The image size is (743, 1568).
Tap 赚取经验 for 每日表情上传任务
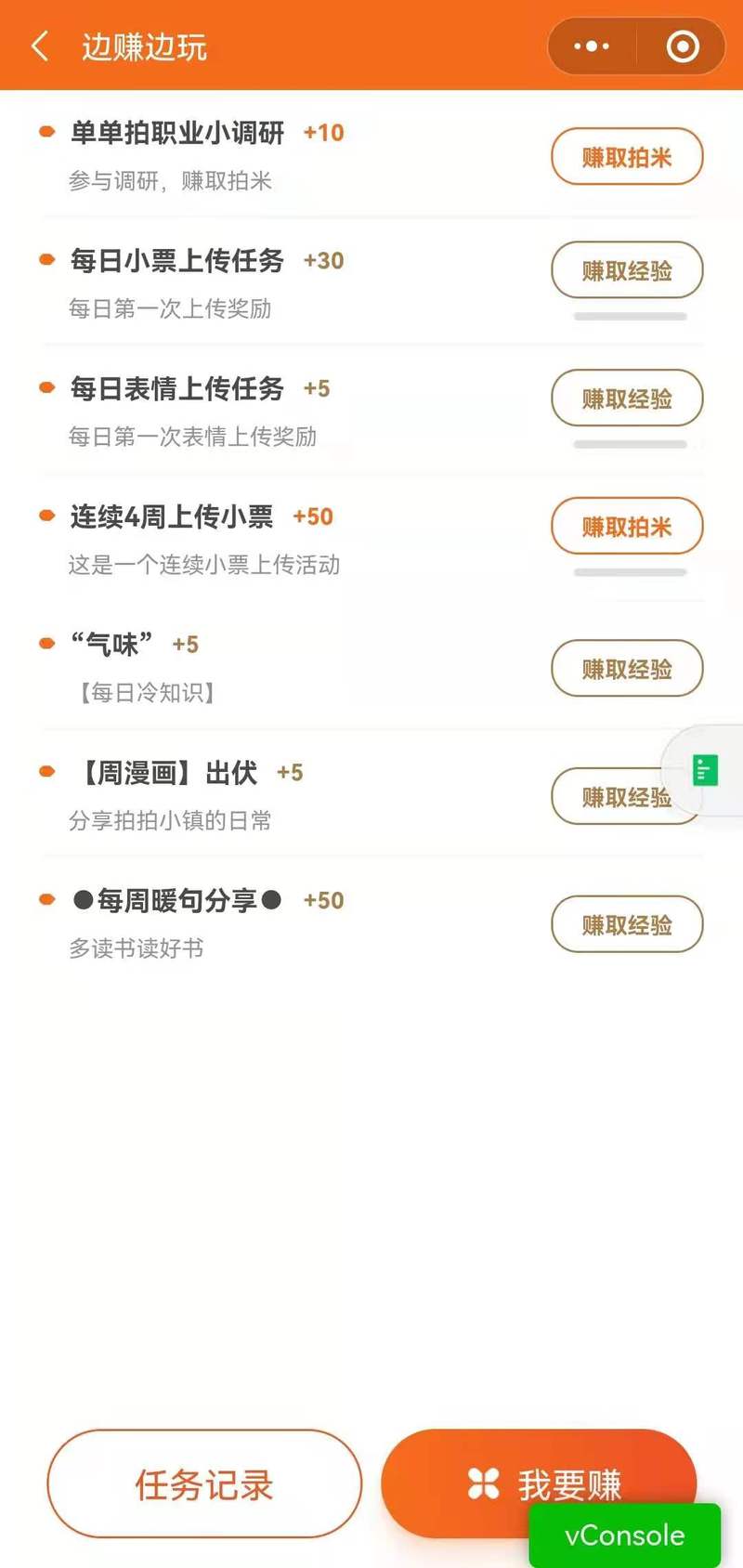pyautogui.click(x=627, y=399)
